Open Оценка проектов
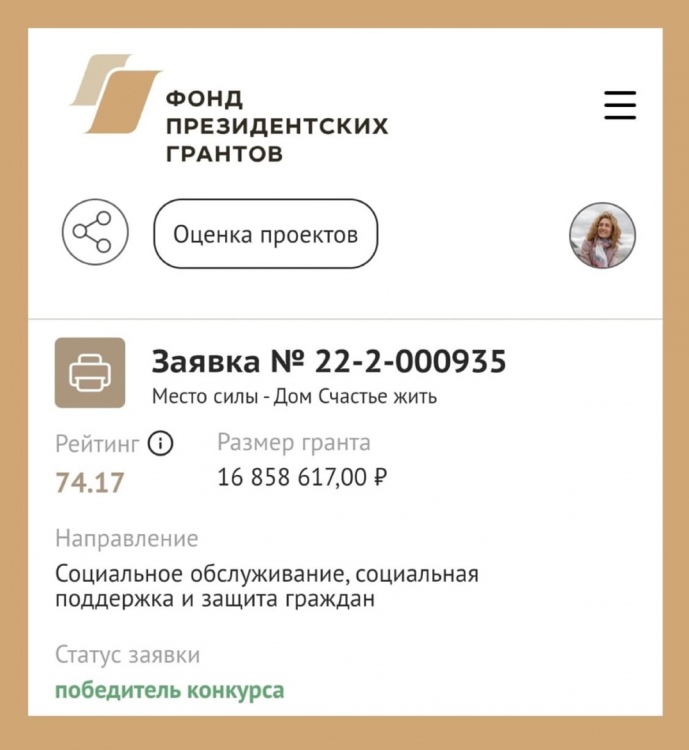This screenshot has height=750, width=689. pyautogui.click(x=265, y=235)
